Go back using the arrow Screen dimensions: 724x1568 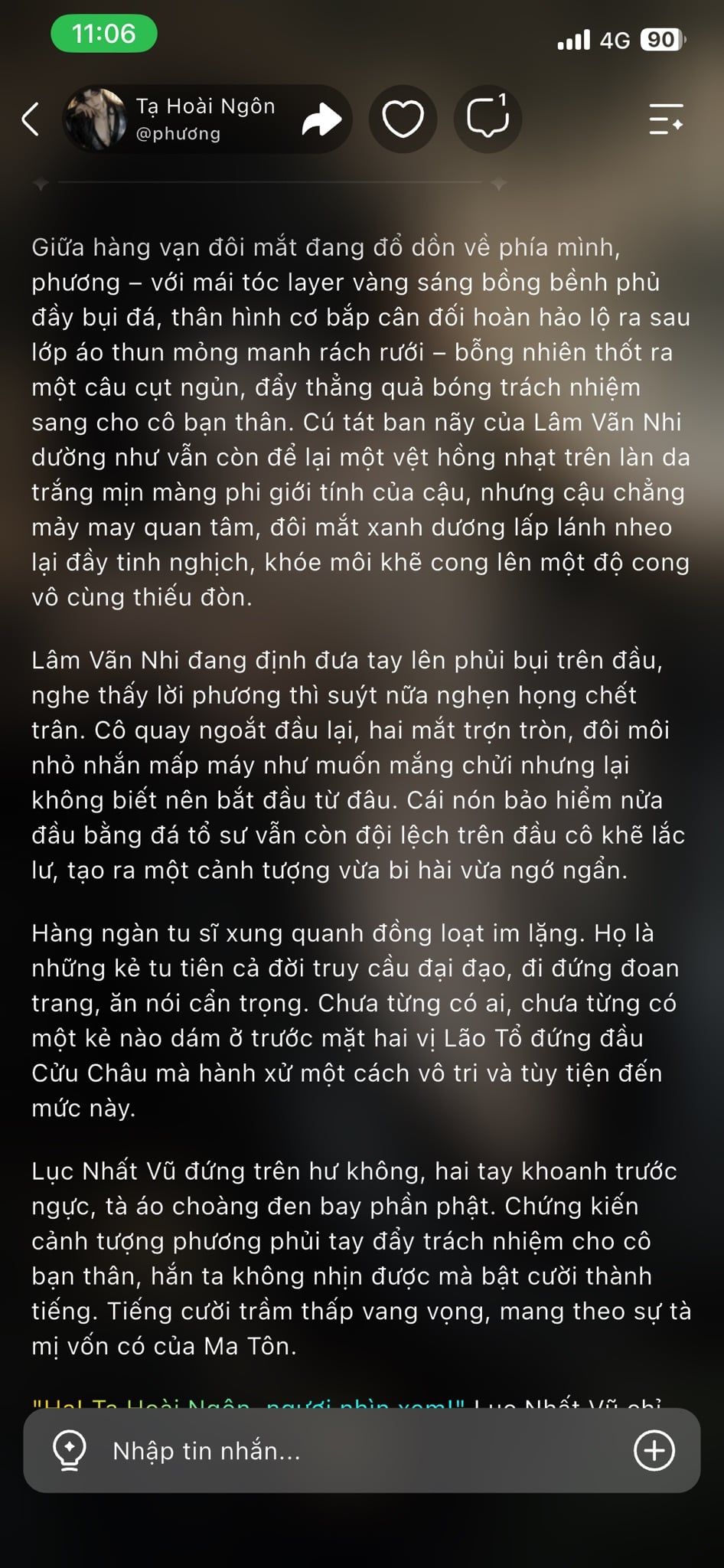click(x=30, y=119)
